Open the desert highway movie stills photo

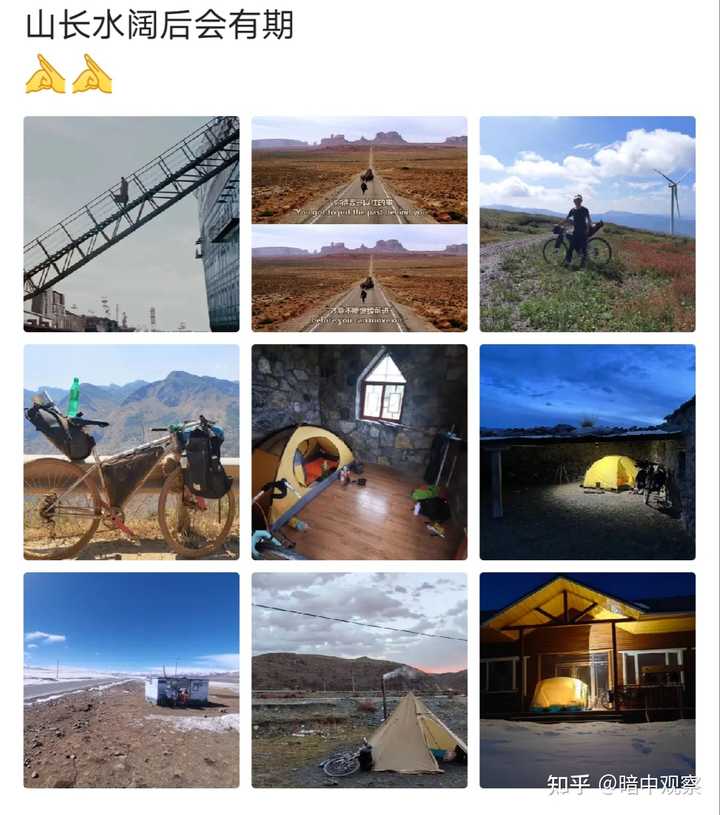[359, 224]
